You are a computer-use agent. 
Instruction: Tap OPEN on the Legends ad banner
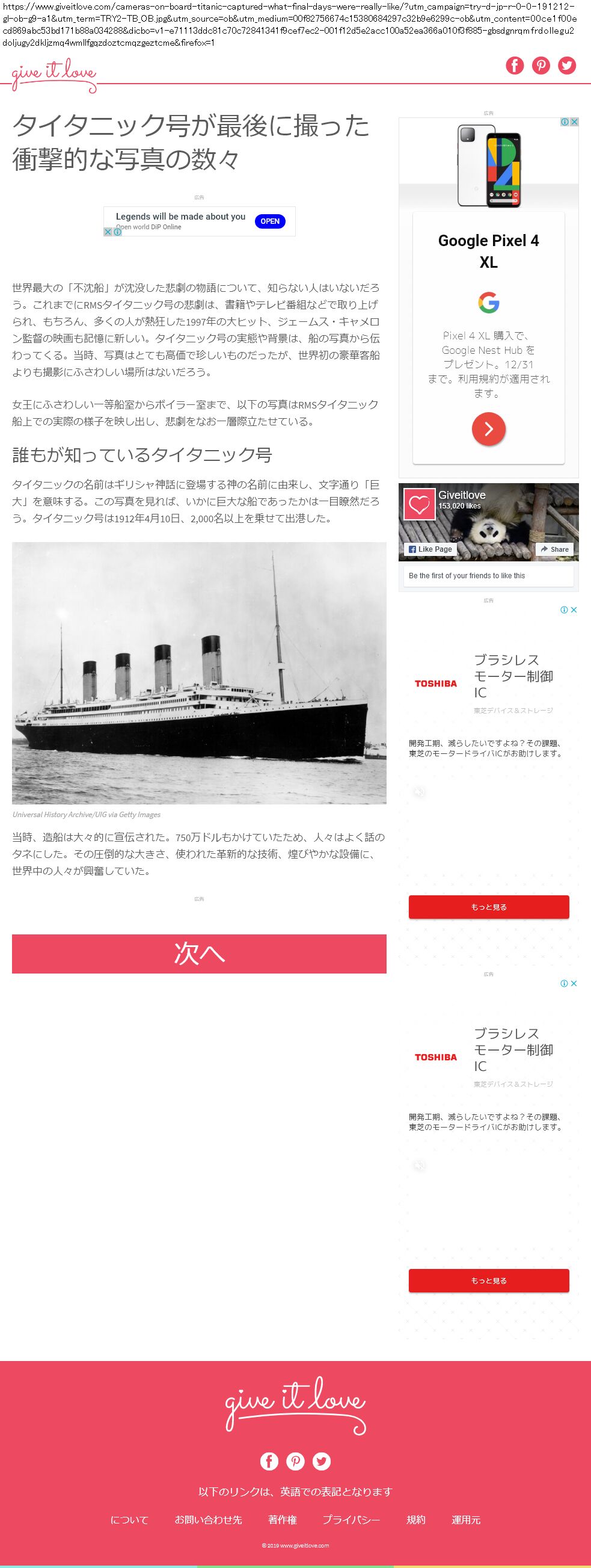point(270,221)
